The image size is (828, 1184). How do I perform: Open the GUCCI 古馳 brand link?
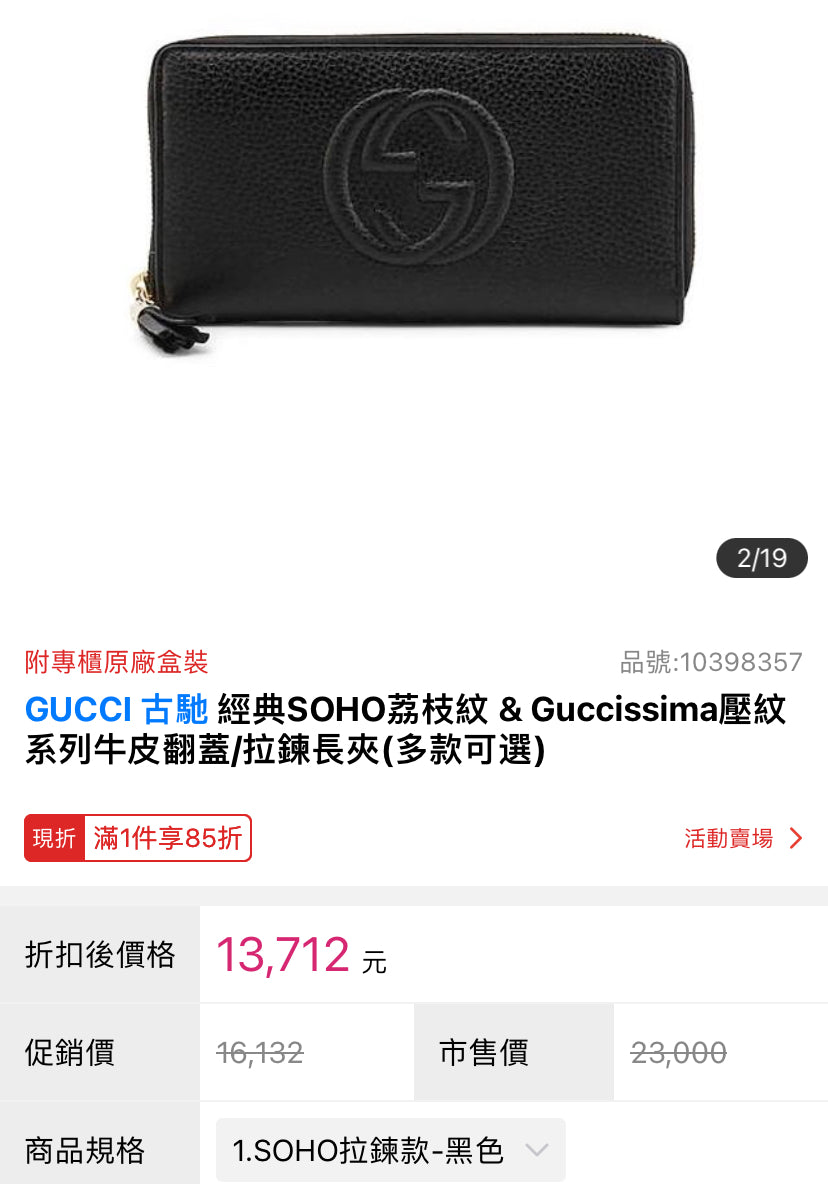click(116, 710)
